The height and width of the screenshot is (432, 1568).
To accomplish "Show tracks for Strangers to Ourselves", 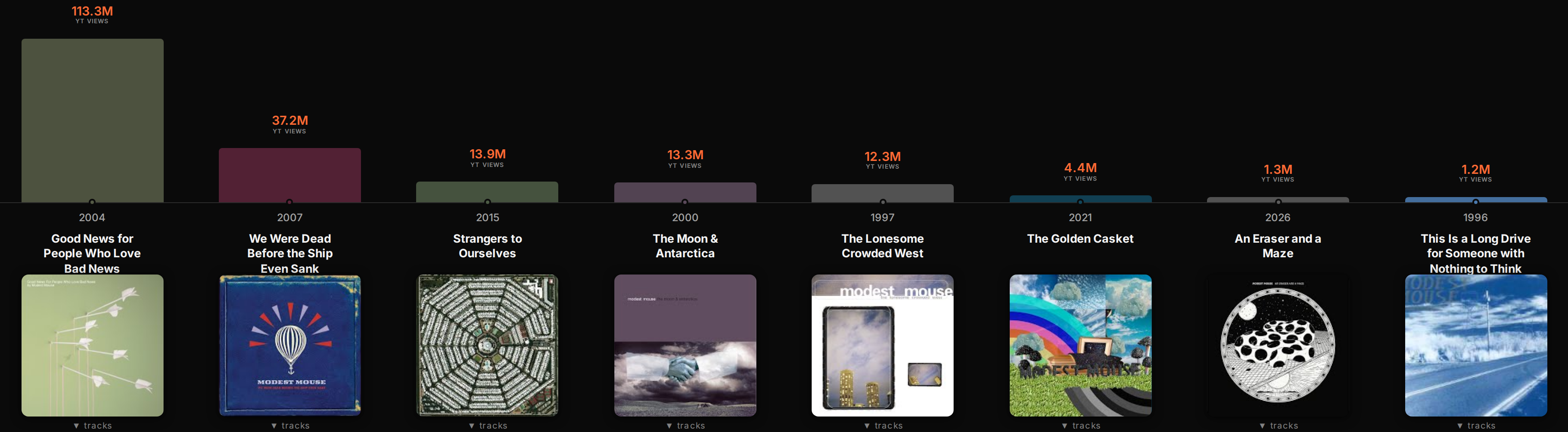I will click(488, 425).
